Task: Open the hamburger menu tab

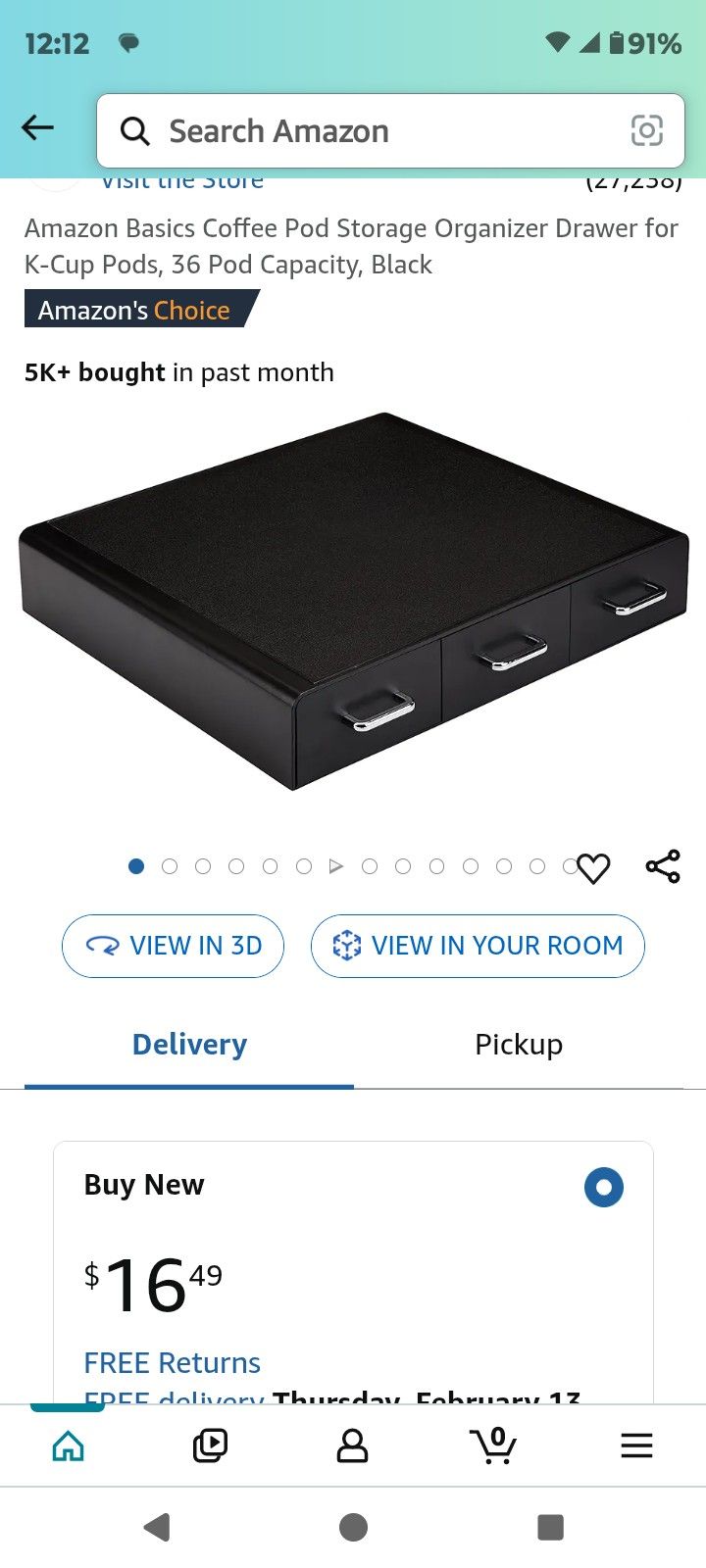Action: 636,1445
